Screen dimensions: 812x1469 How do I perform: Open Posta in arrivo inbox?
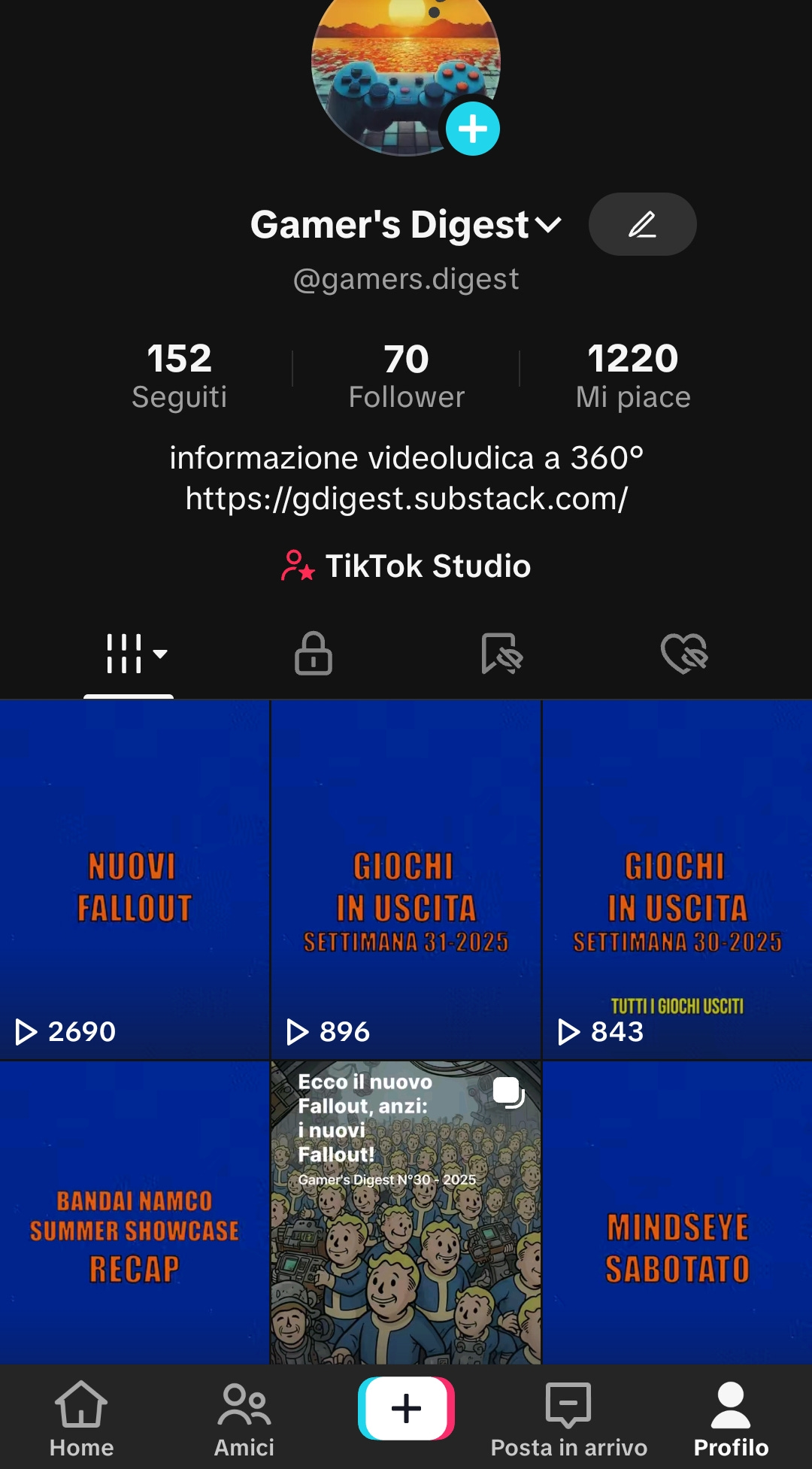pyautogui.click(x=568, y=1418)
